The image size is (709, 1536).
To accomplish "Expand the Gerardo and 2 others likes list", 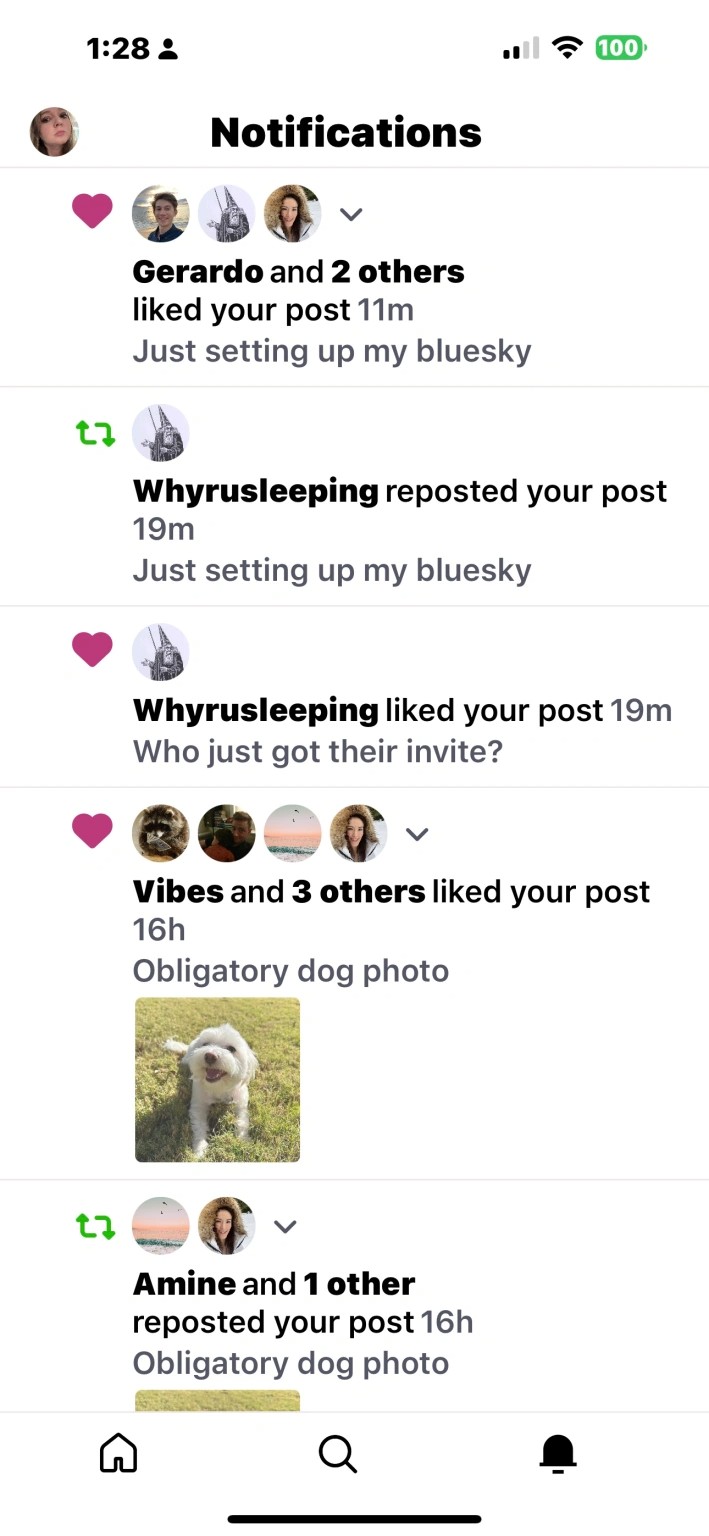I will click(351, 214).
